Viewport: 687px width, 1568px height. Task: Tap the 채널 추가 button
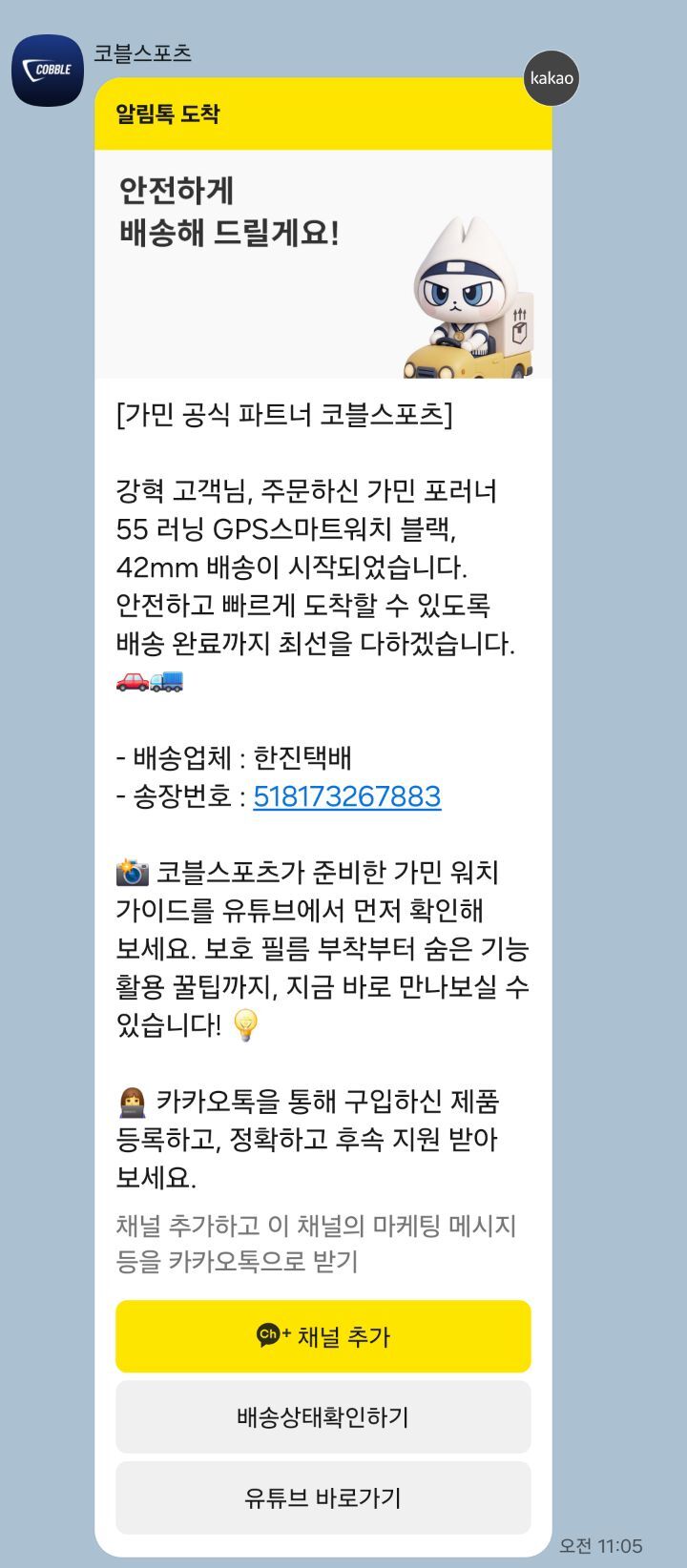click(x=323, y=1336)
